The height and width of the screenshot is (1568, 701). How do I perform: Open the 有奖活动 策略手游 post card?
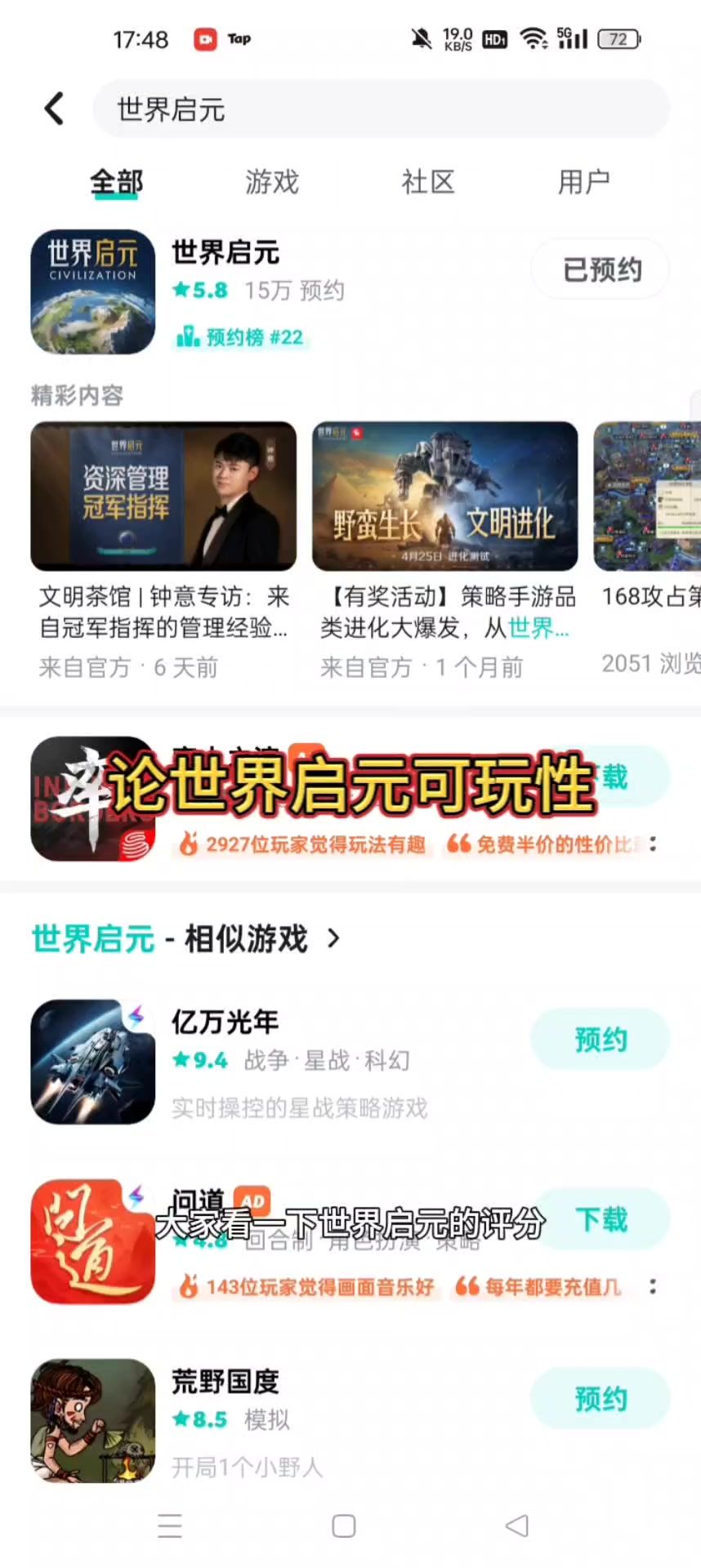click(444, 547)
